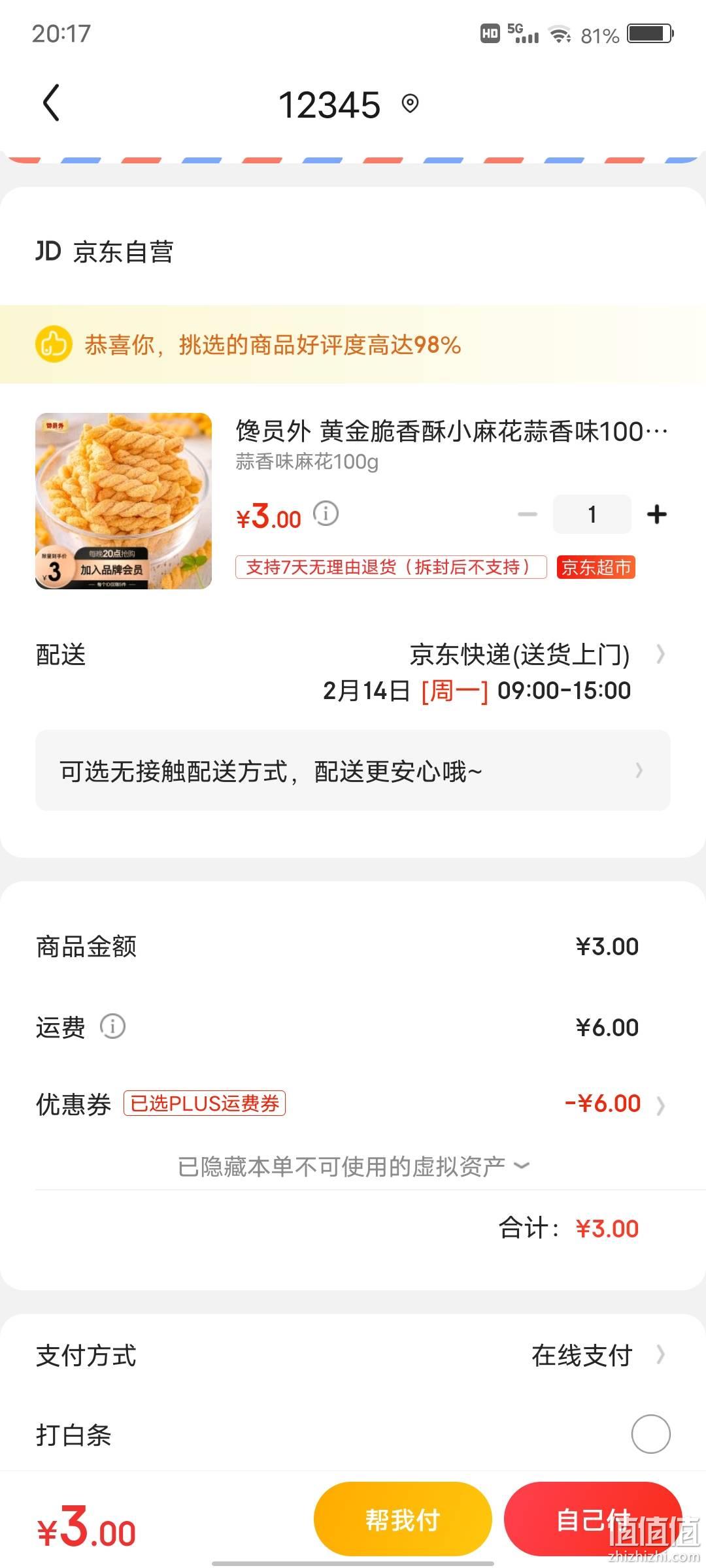Open the 无接触配送 contactless delivery option
706x1568 pixels.
pyautogui.click(x=353, y=771)
